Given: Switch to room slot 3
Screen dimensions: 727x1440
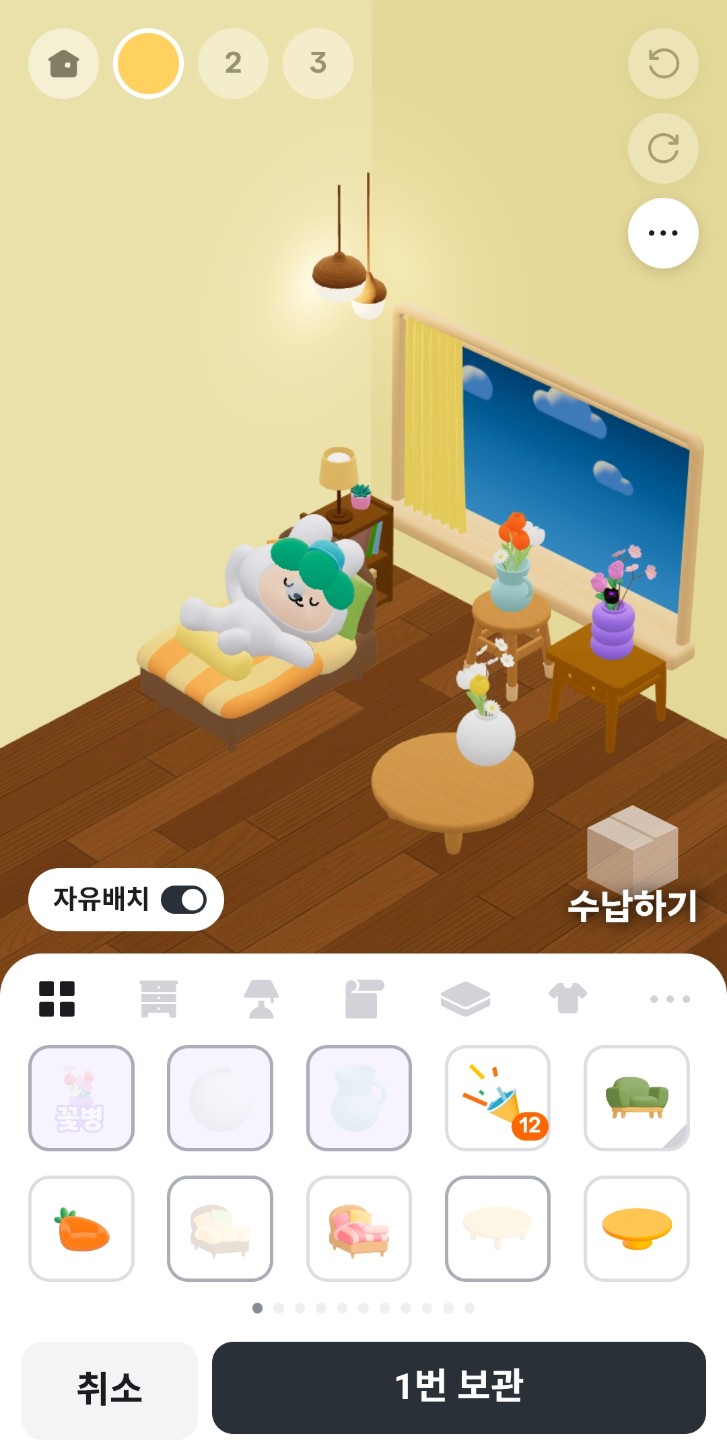Looking at the screenshot, I should tap(318, 64).
